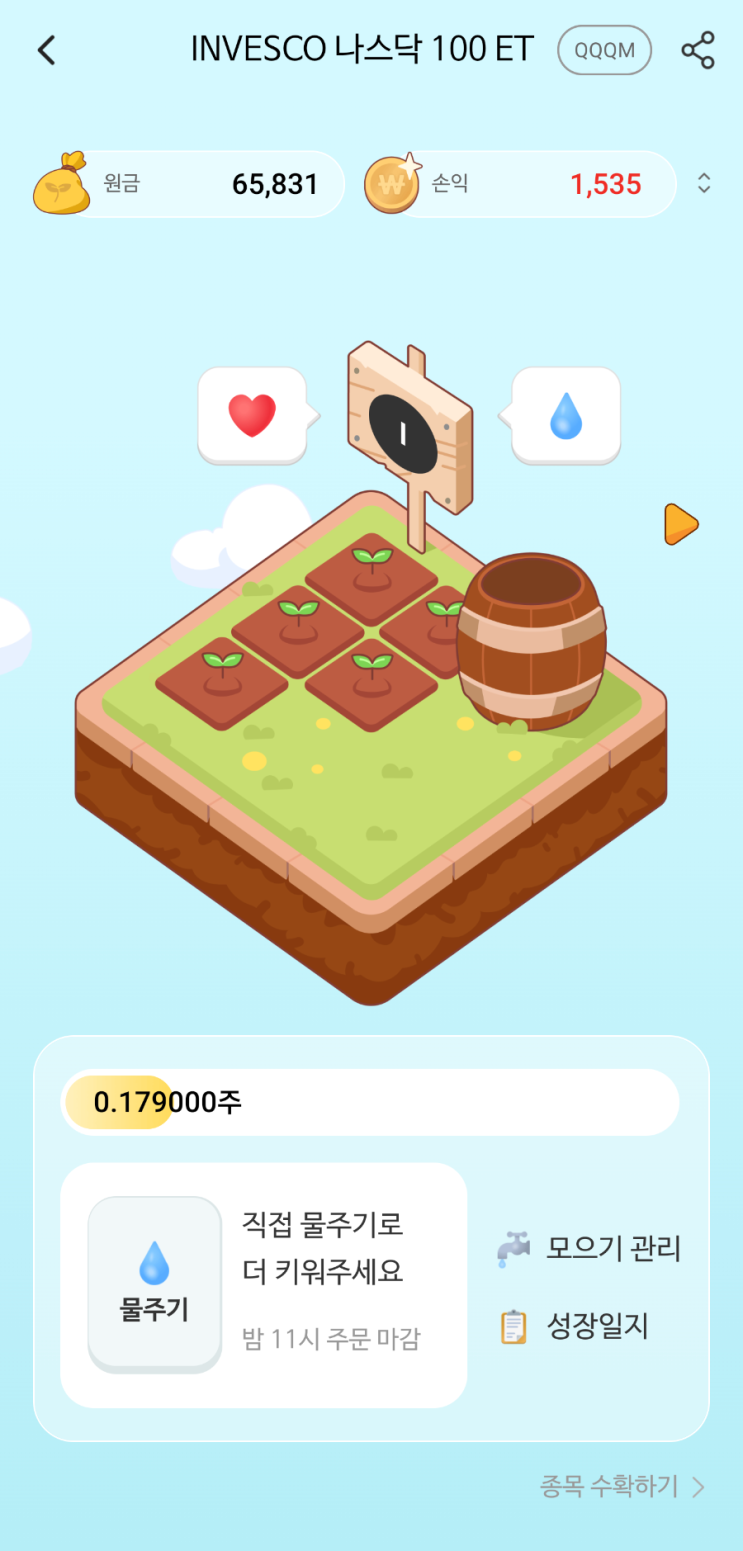Go back using the top-left arrow
The width and height of the screenshot is (743, 1551).
tap(46, 50)
